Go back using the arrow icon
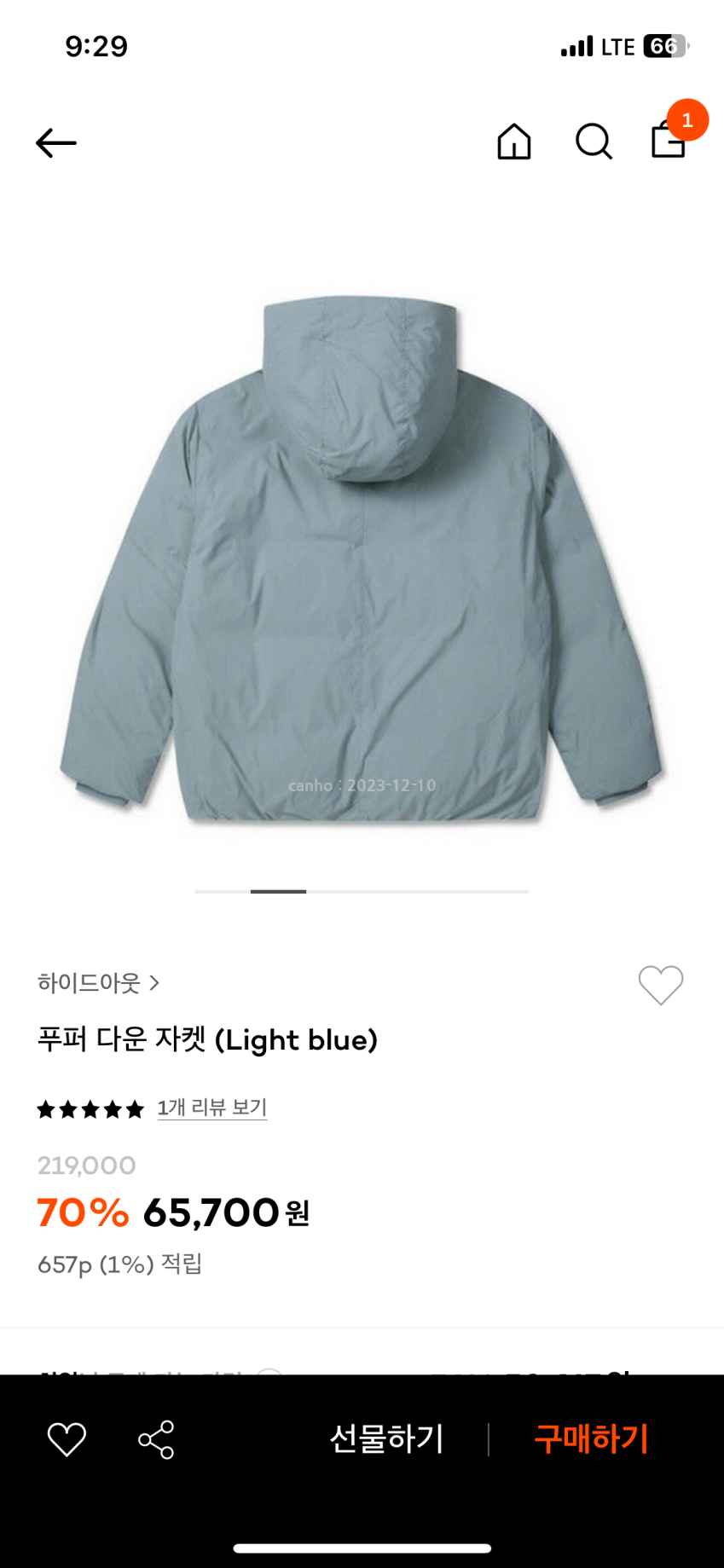724x1568 pixels. 56,143
